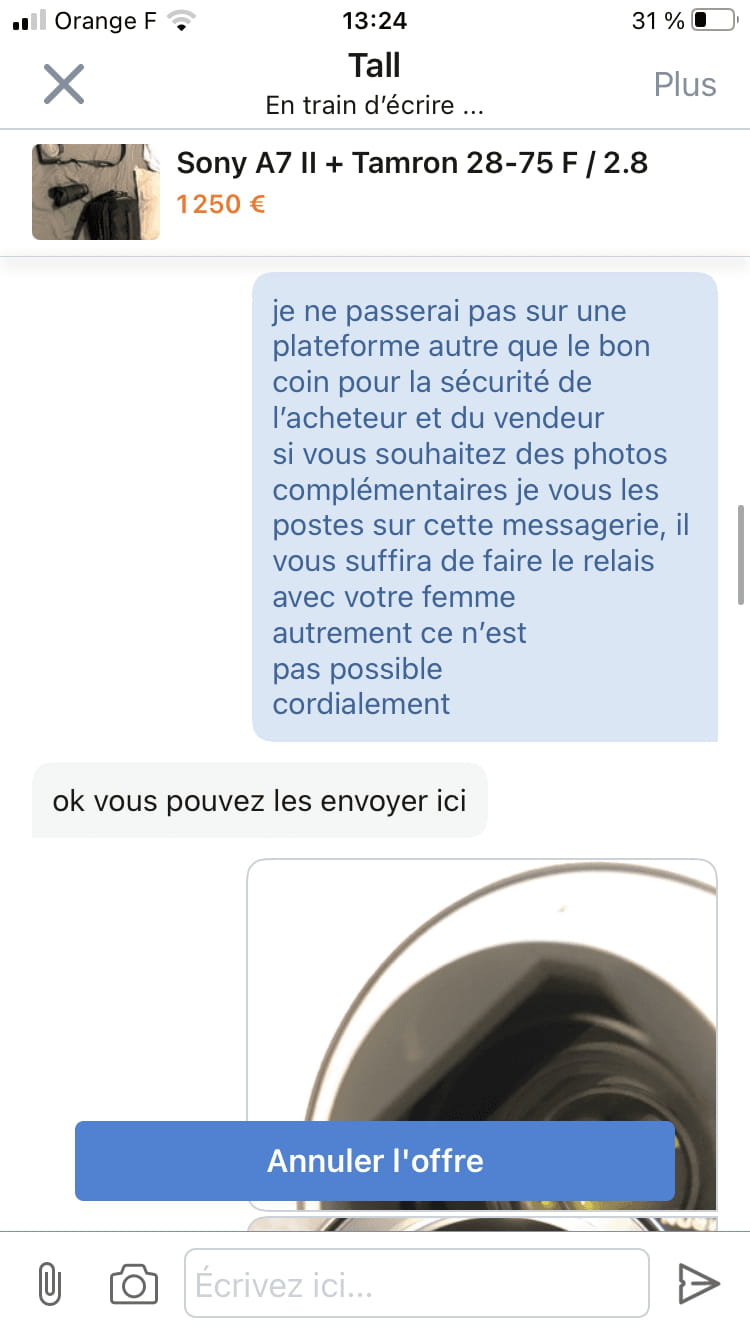Open the camera to take a photo
750x1334 pixels.
[134, 1284]
